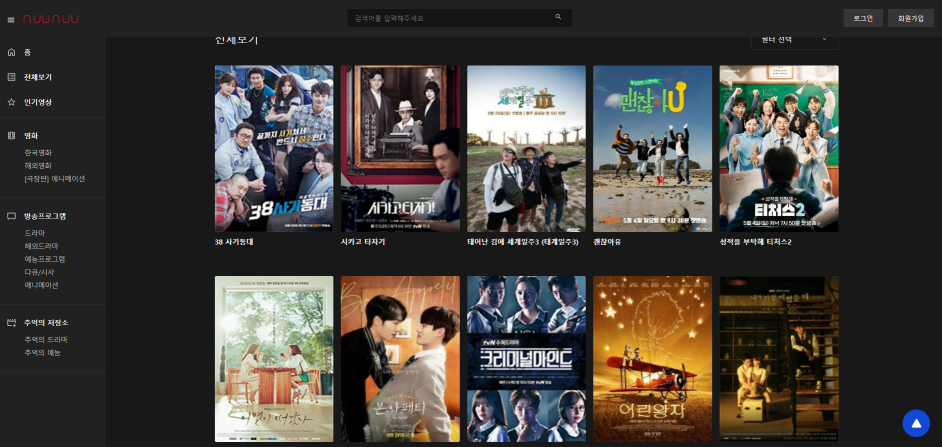Open 다큐/시사 category
This screenshot has width=942, height=447.
point(39,272)
